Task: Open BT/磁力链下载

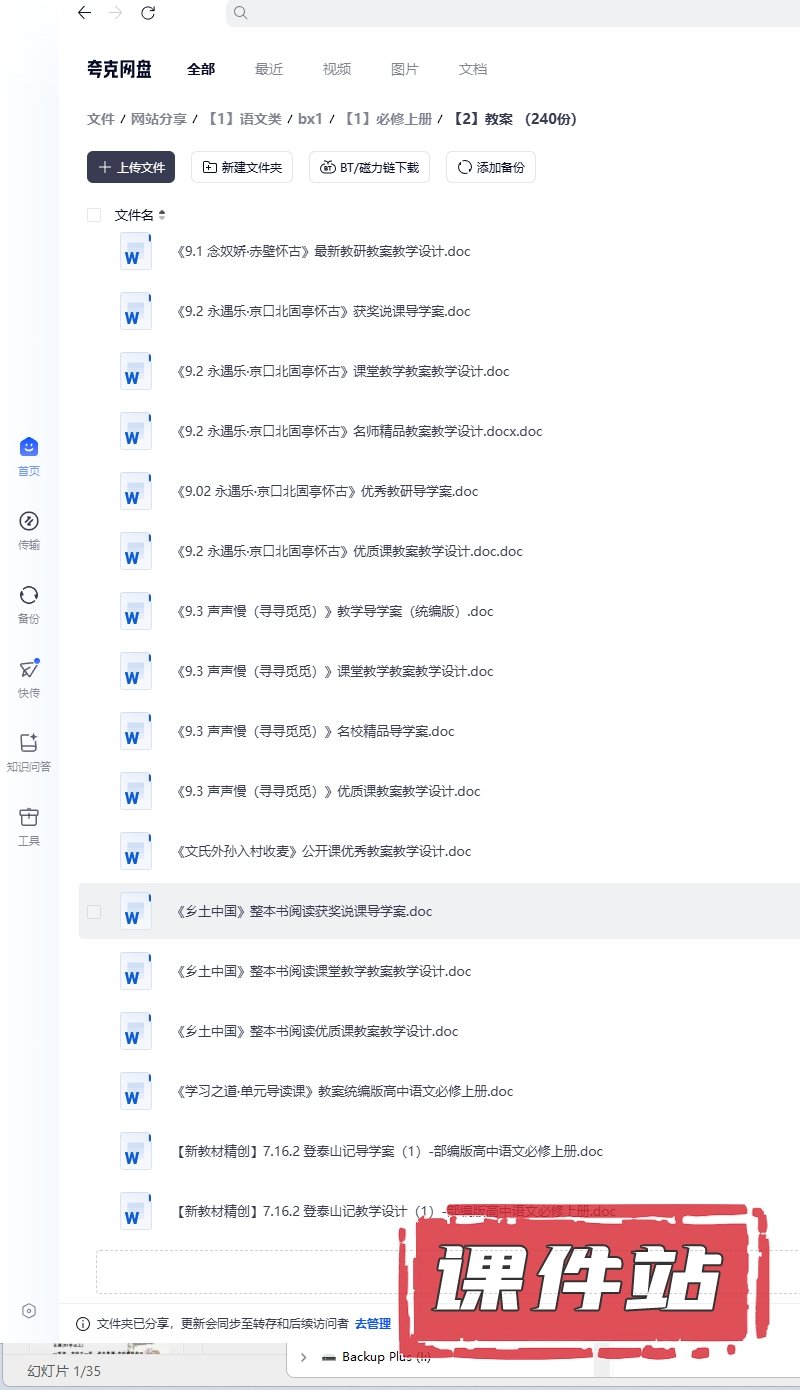Action: [369, 167]
